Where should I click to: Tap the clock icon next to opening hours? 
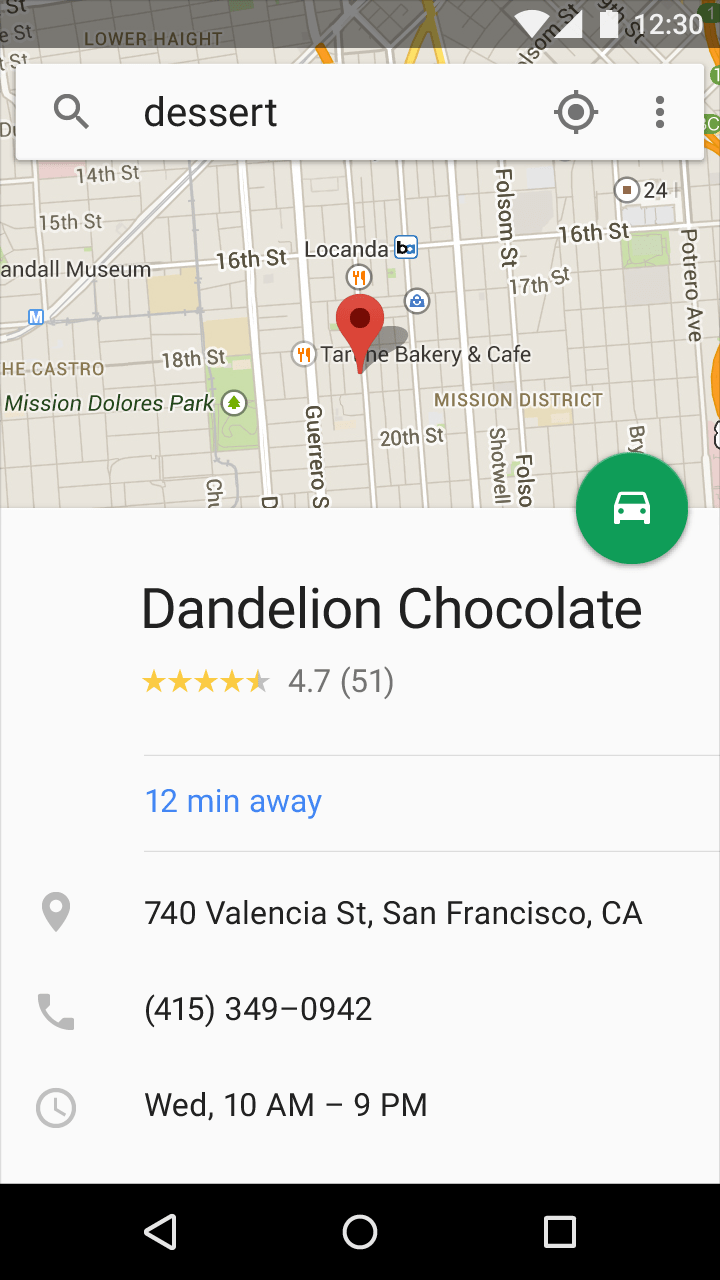click(x=55, y=1107)
